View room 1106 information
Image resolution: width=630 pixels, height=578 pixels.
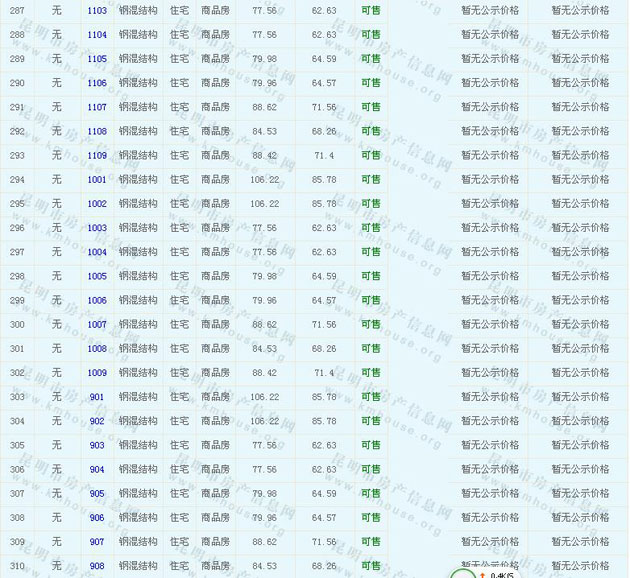tap(97, 83)
